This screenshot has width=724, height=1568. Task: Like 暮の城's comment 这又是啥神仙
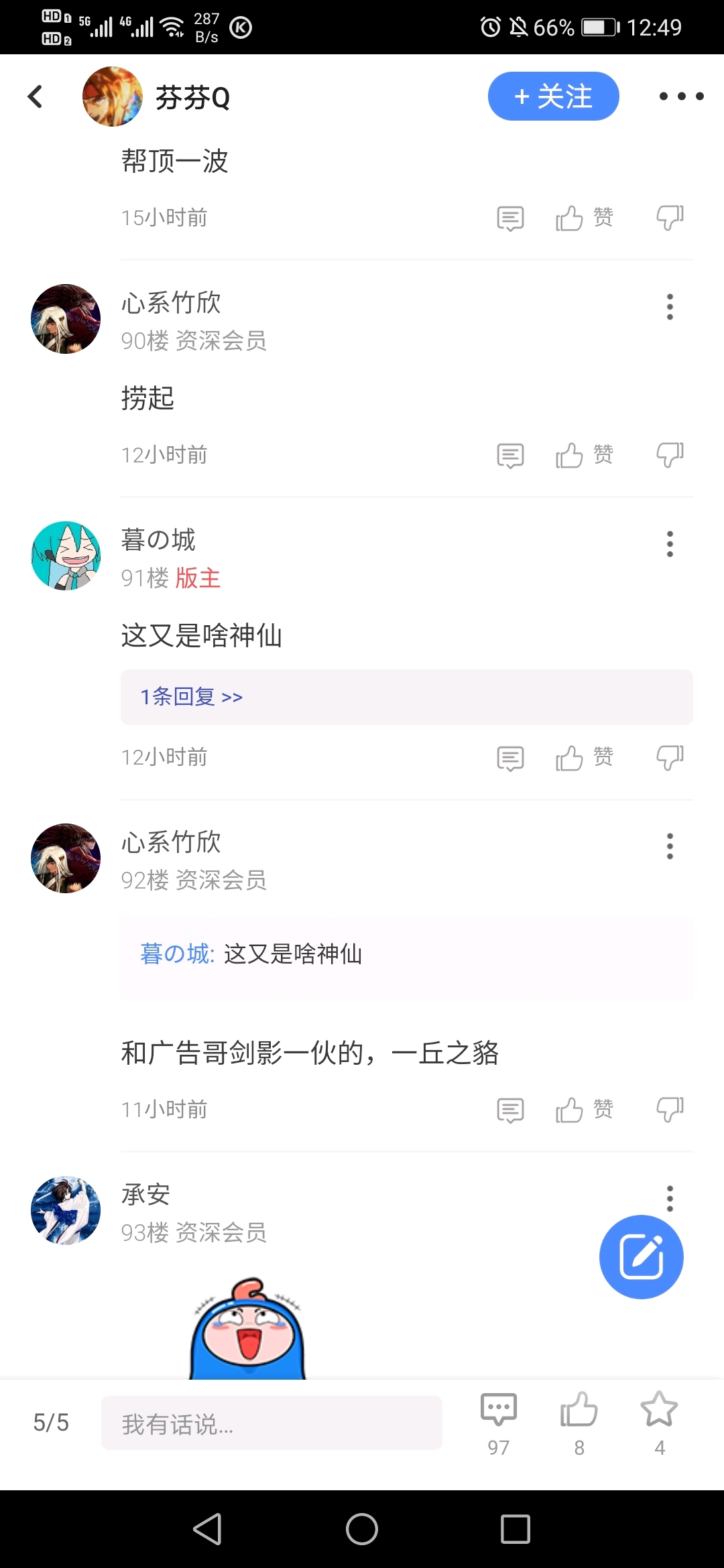pos(583,758)
